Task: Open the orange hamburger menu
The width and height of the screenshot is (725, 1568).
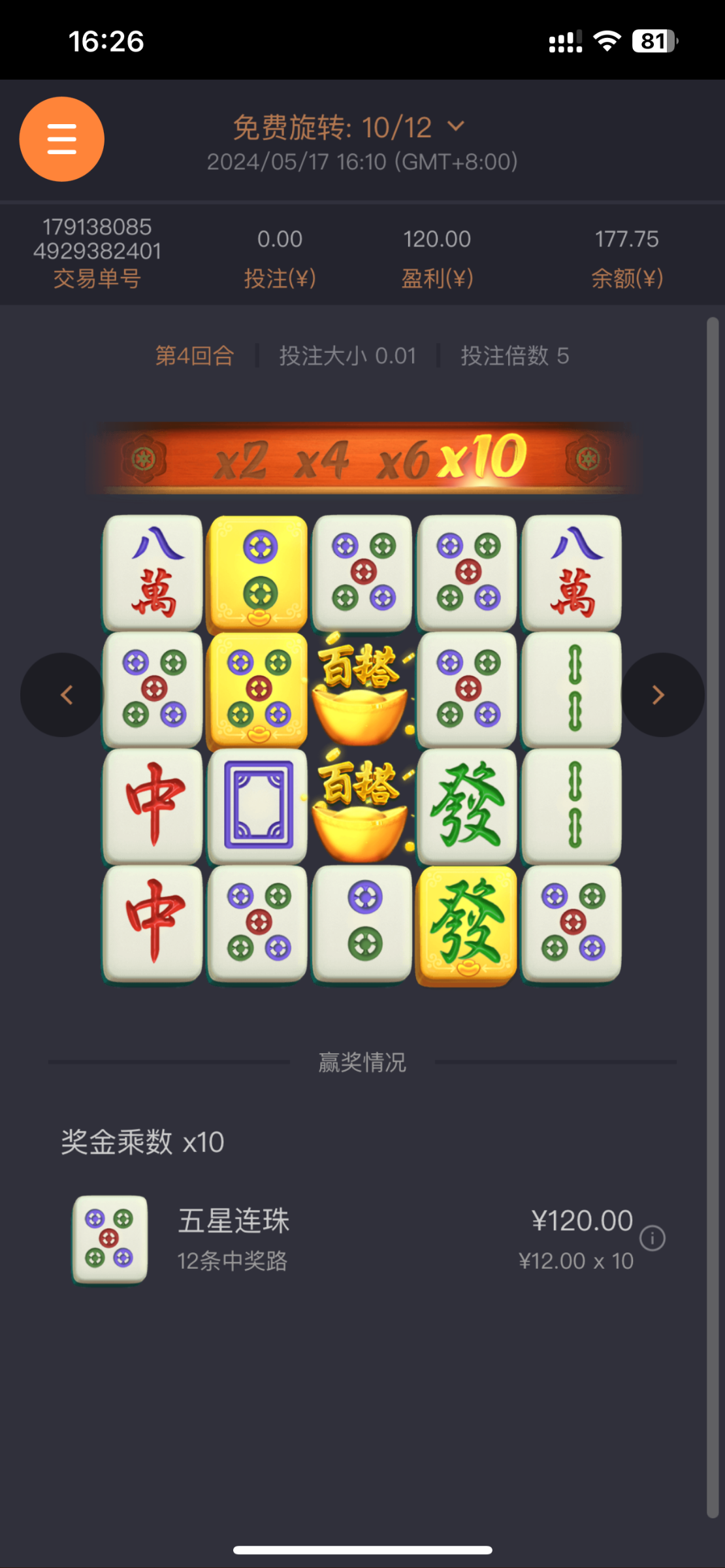Action: tap(62, 139)
